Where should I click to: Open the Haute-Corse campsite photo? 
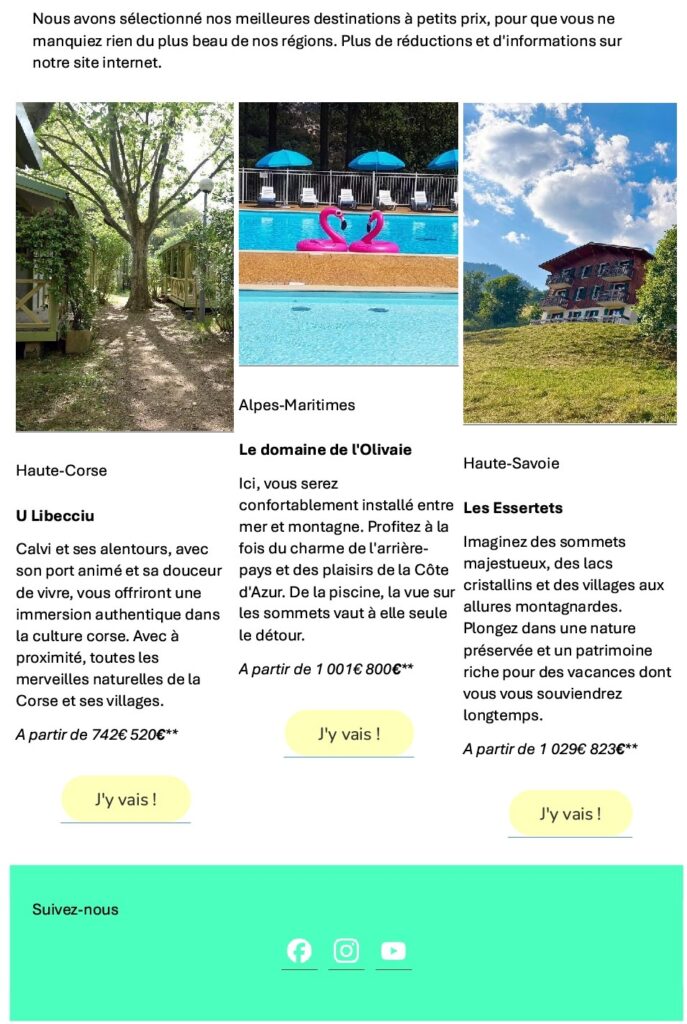124,267
